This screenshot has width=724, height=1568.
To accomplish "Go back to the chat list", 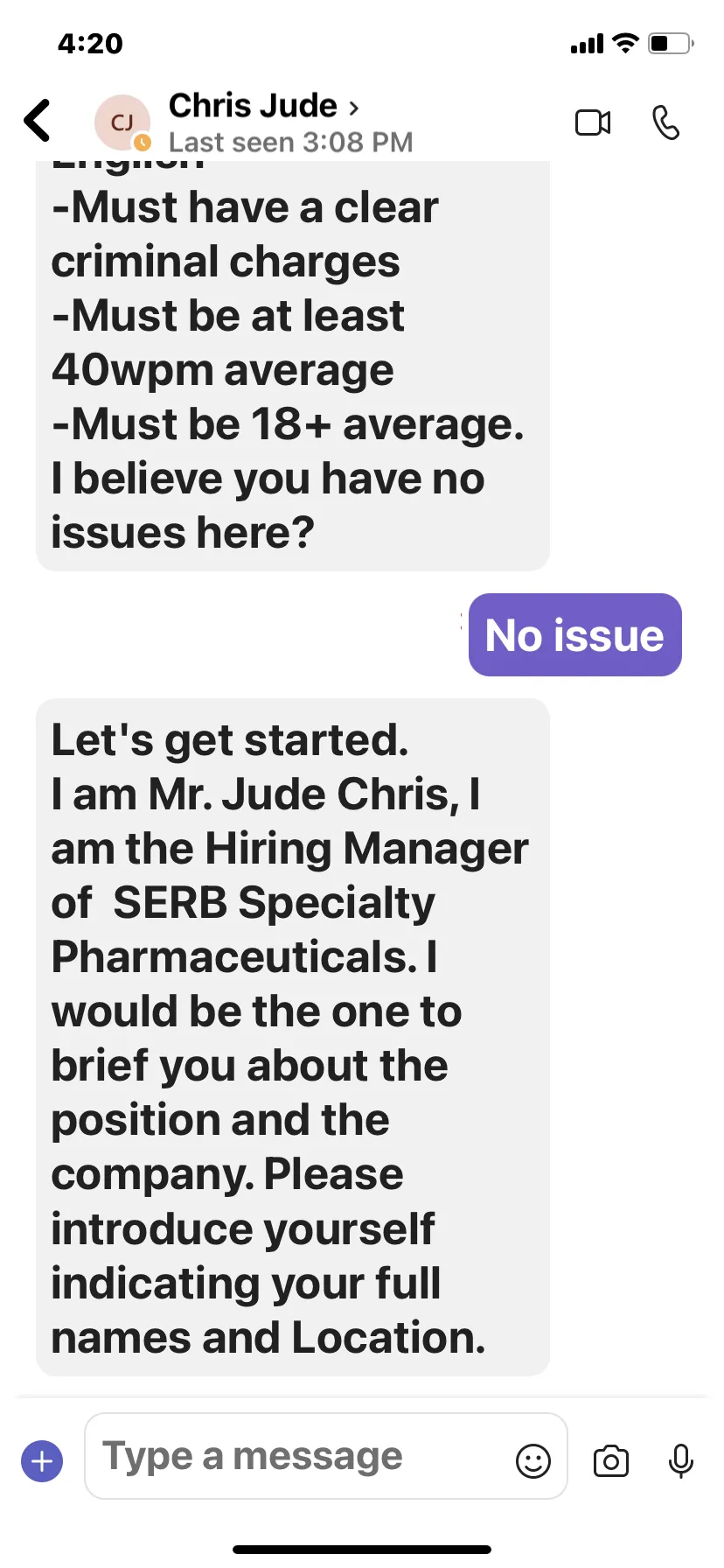I will pos(38,121).
